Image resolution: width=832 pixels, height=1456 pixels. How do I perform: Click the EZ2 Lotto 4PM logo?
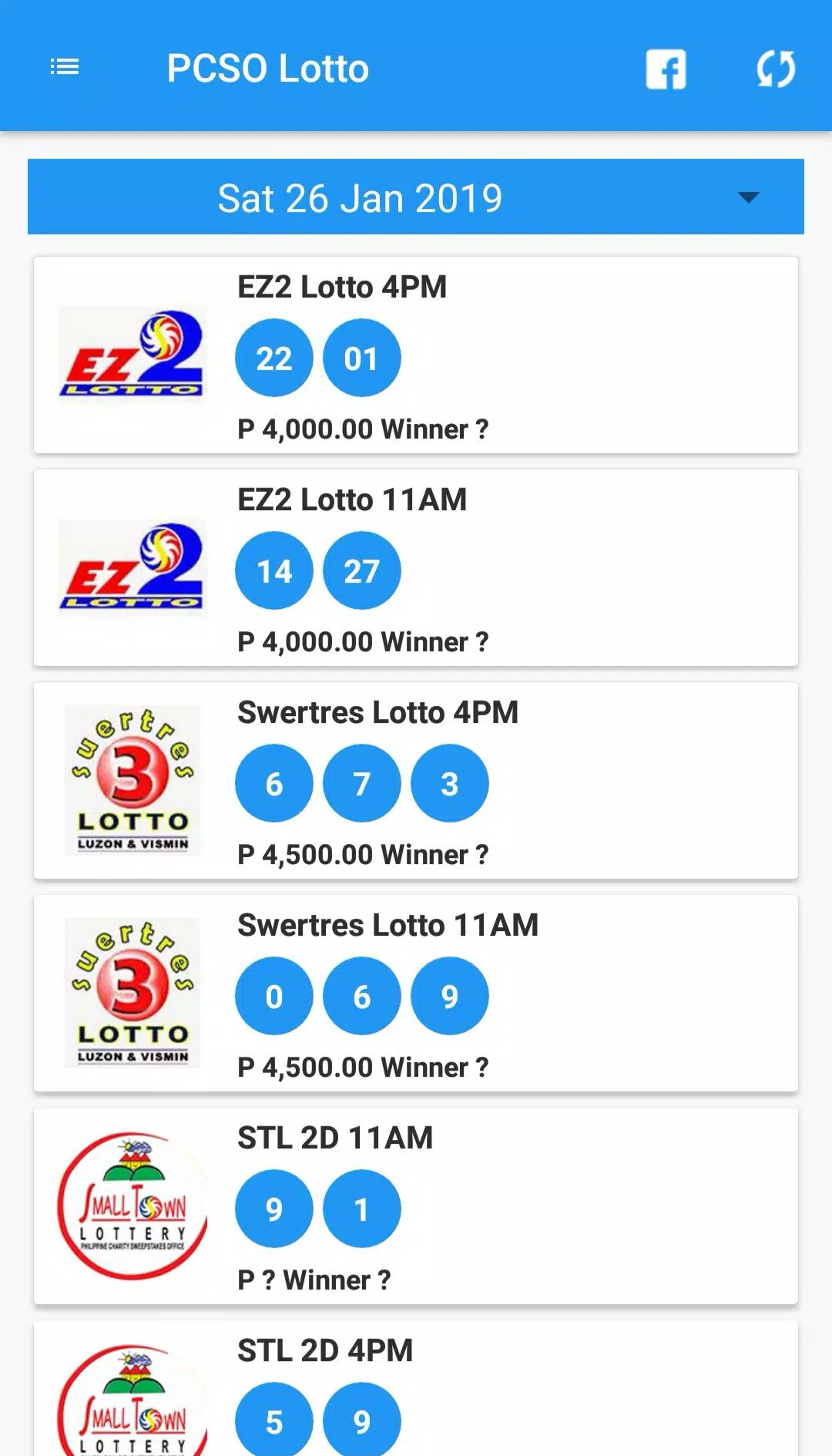(x=132, y=355)
